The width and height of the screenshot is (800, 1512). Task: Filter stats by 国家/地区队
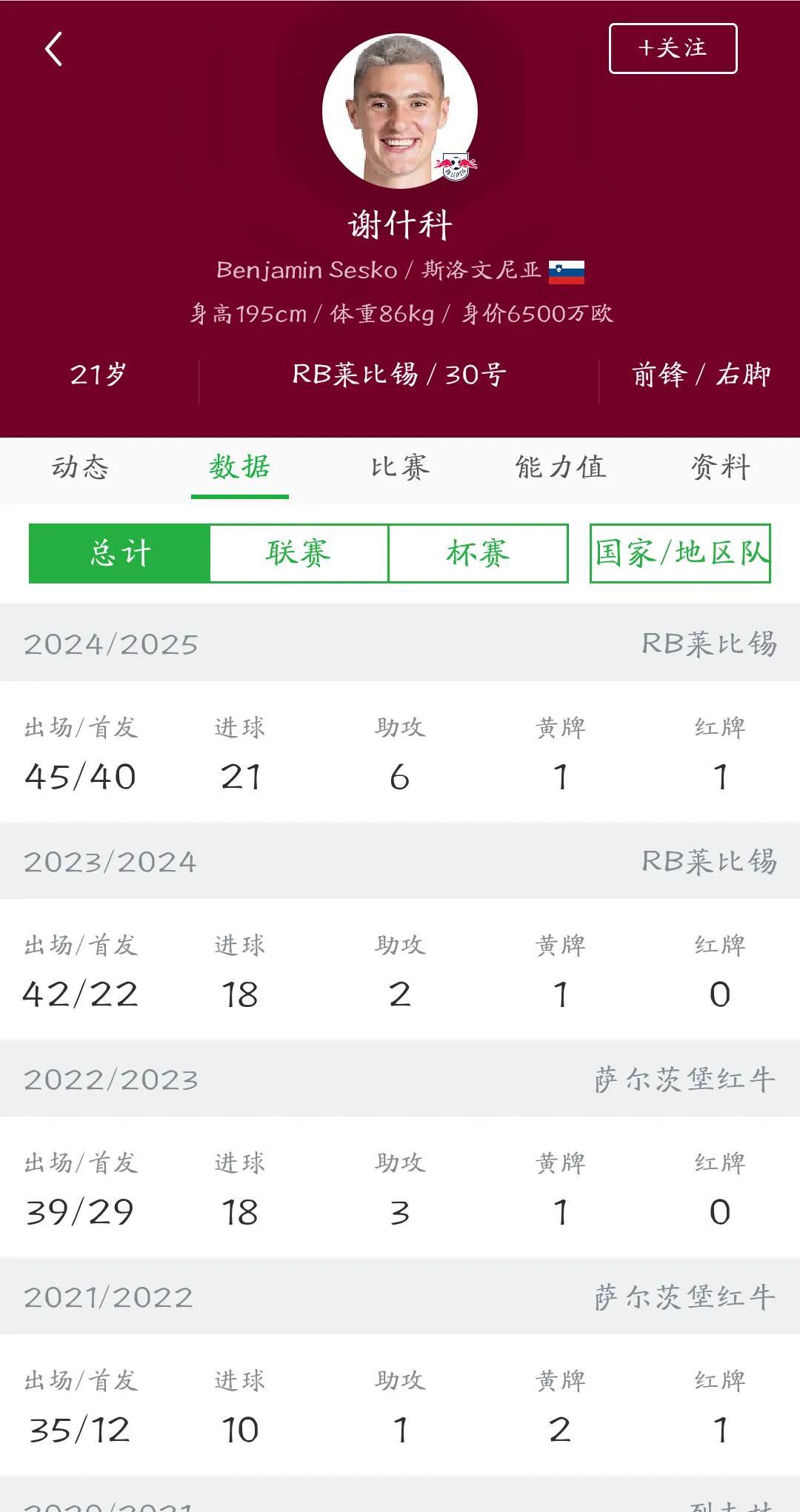pos(680,553)
